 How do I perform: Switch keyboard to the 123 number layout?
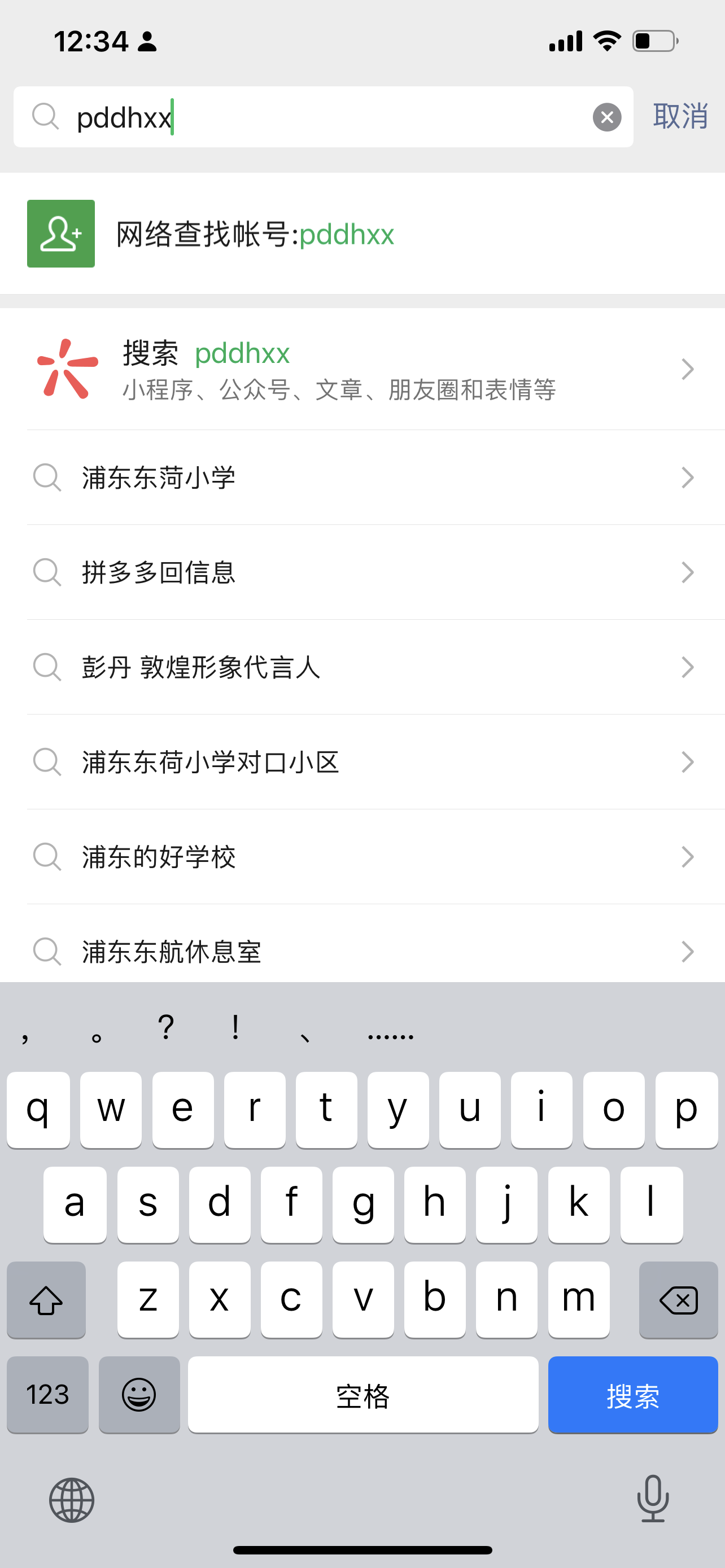pyautogui.click(x=47, y=1395)
